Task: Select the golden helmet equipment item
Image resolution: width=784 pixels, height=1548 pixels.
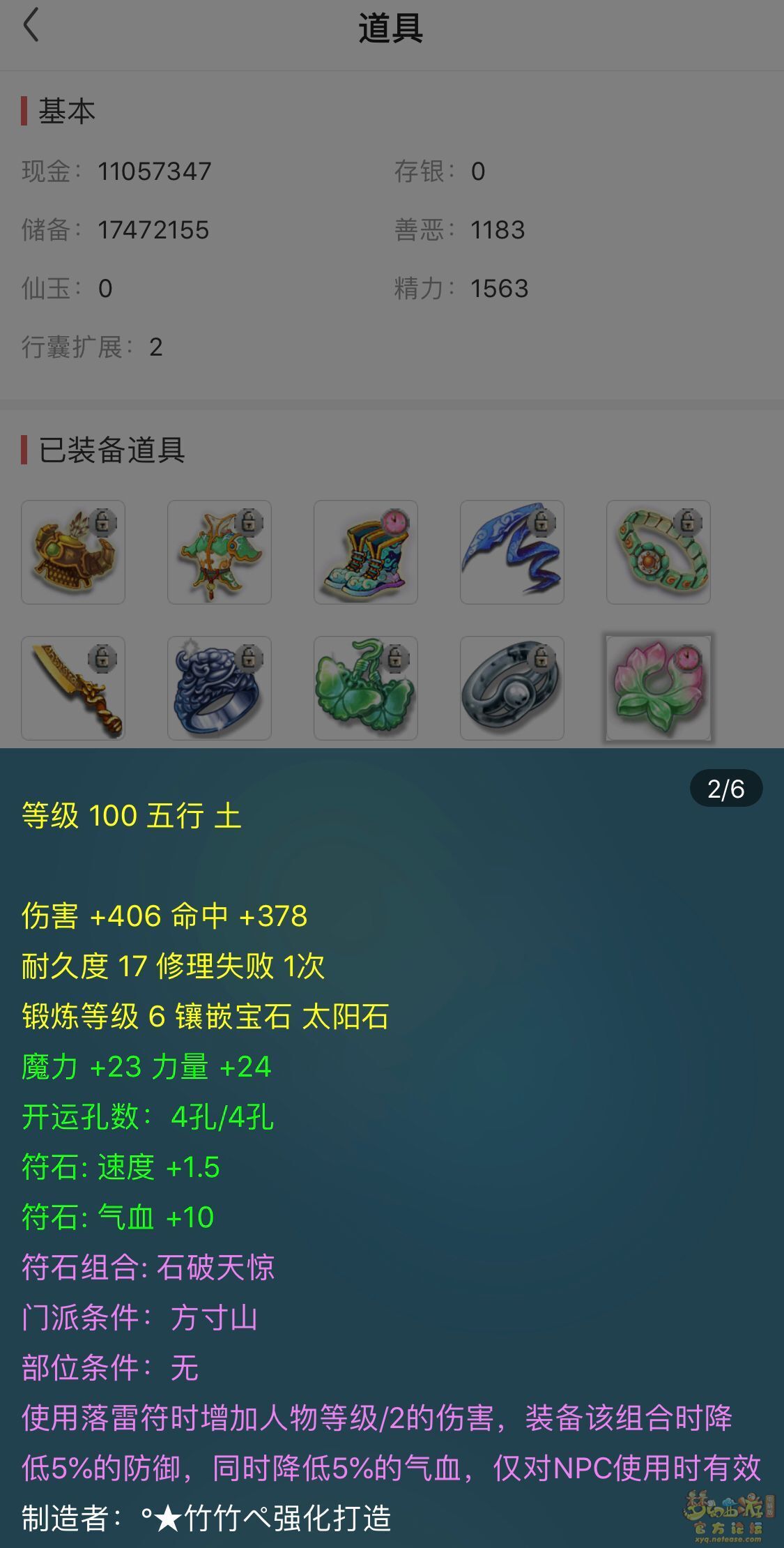Action: coord(73,552)
